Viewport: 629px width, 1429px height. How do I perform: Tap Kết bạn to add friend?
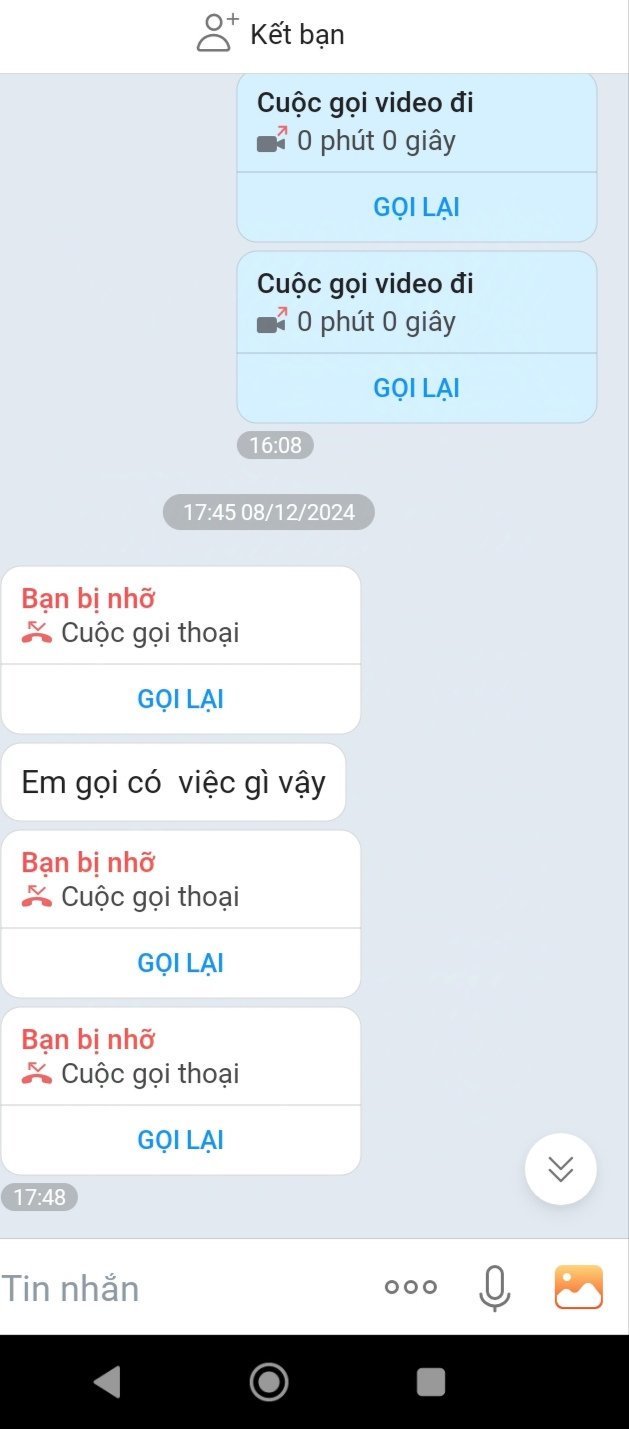pyautogui.click(x=272, y=34)
